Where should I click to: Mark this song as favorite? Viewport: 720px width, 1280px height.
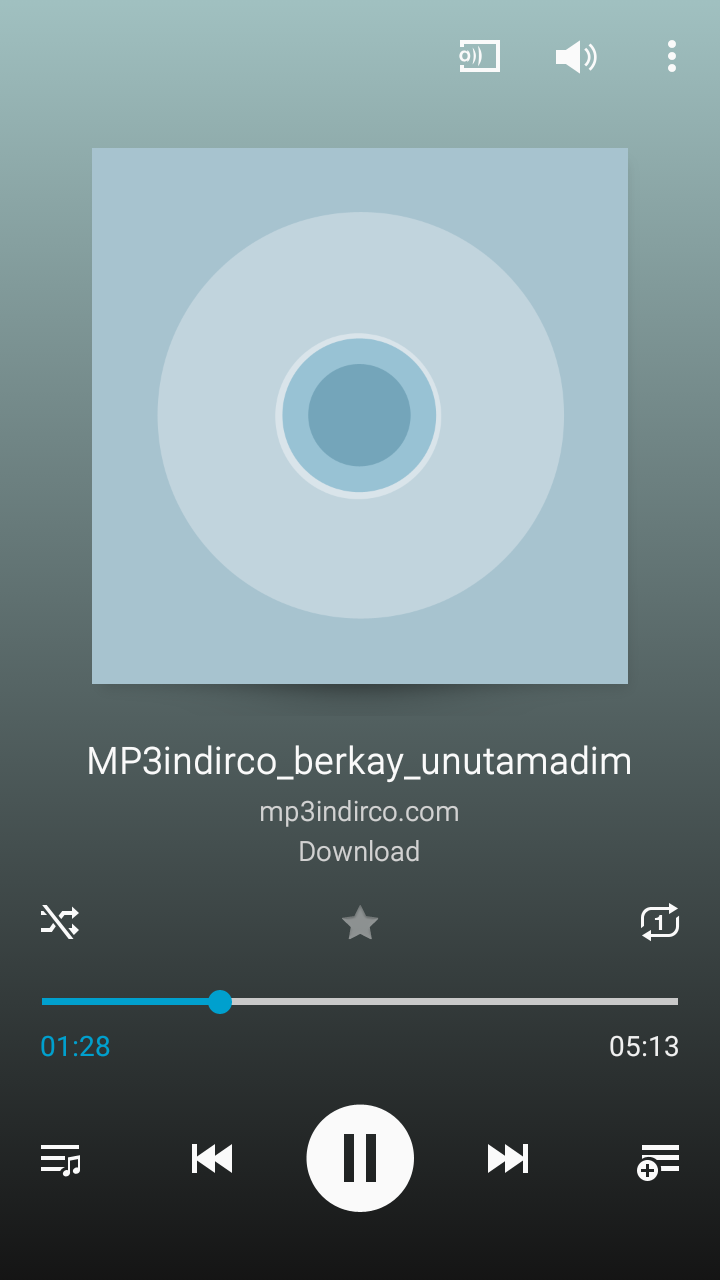point(360,922)
